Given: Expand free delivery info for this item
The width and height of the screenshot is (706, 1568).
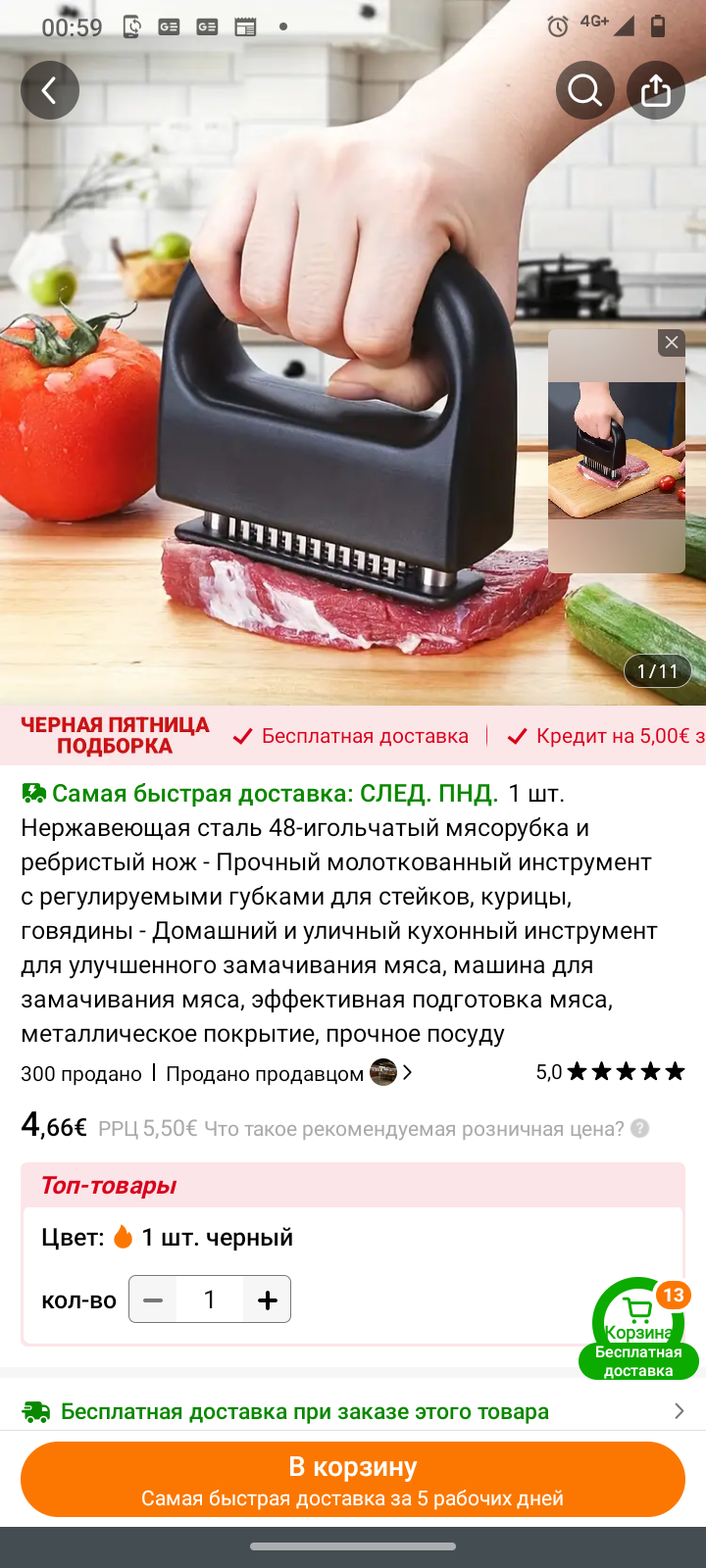Looking at the screenshot, I should pyautogui.click(x=353, y=1411).
